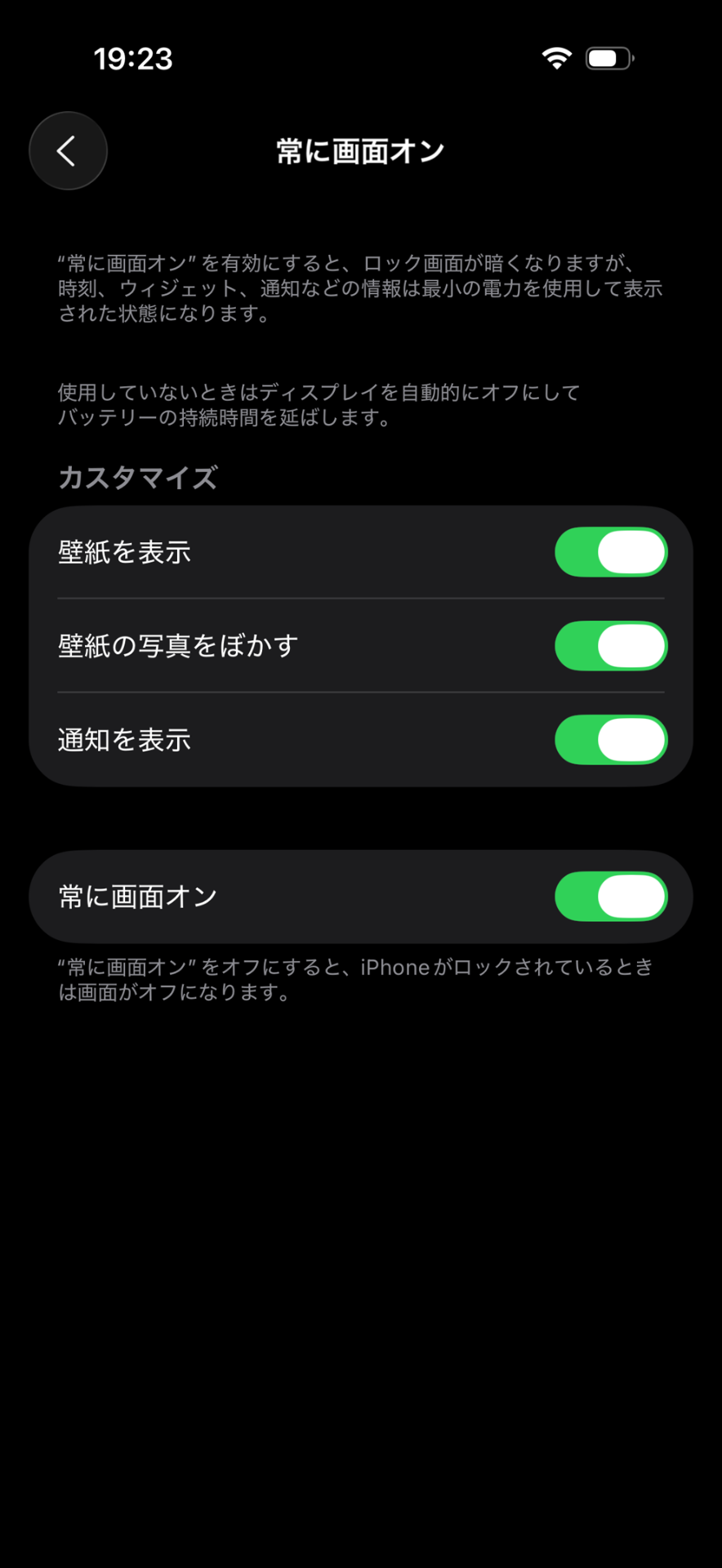The image size is (722, 1568).
Task: Tap the カスタマイズ section header
Action: 136,479
